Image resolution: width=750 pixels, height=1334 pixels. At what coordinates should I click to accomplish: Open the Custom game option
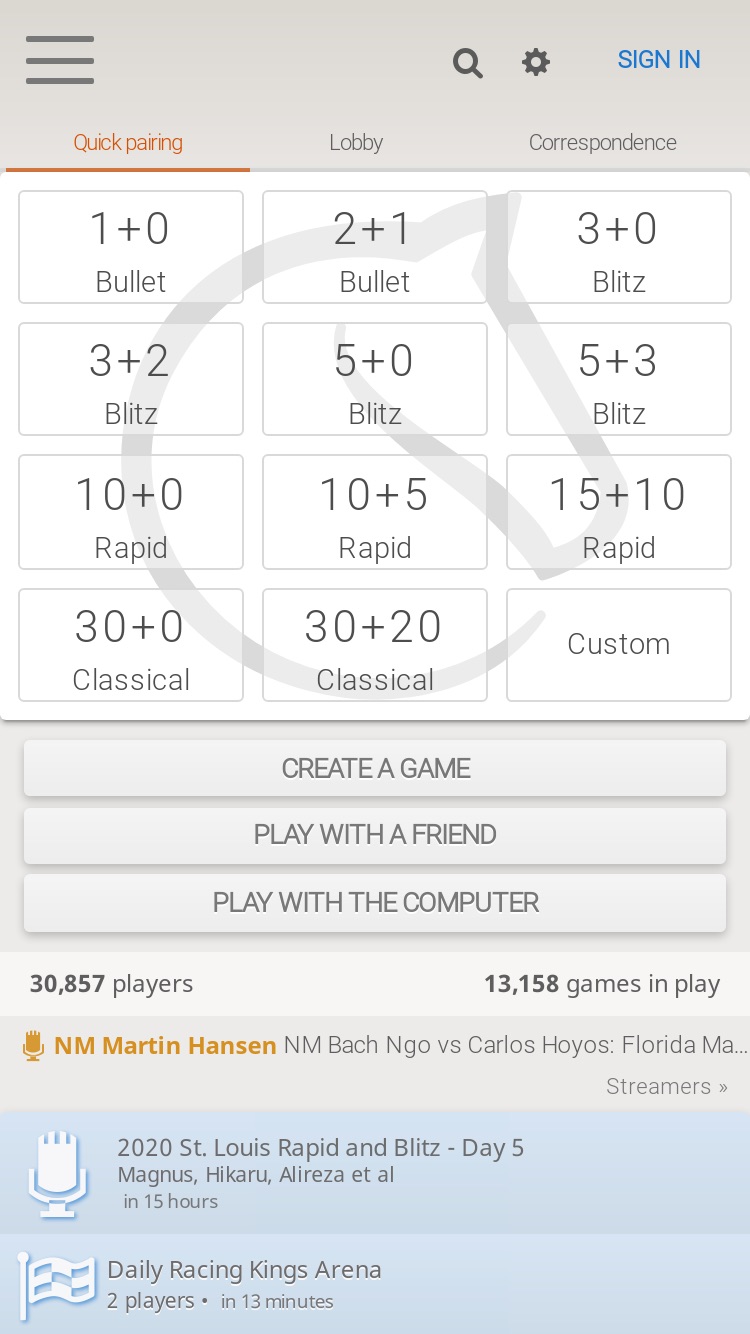pyautogui.click(x=619, y=645)
